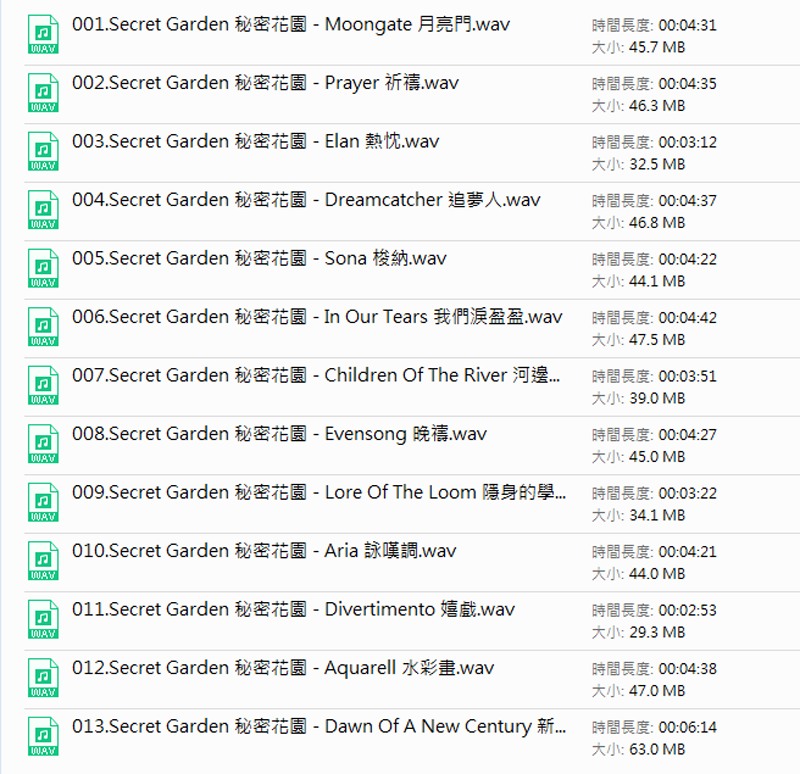
Task: Open Dawn Of A New Century file
Action: [x=319, y=727]
